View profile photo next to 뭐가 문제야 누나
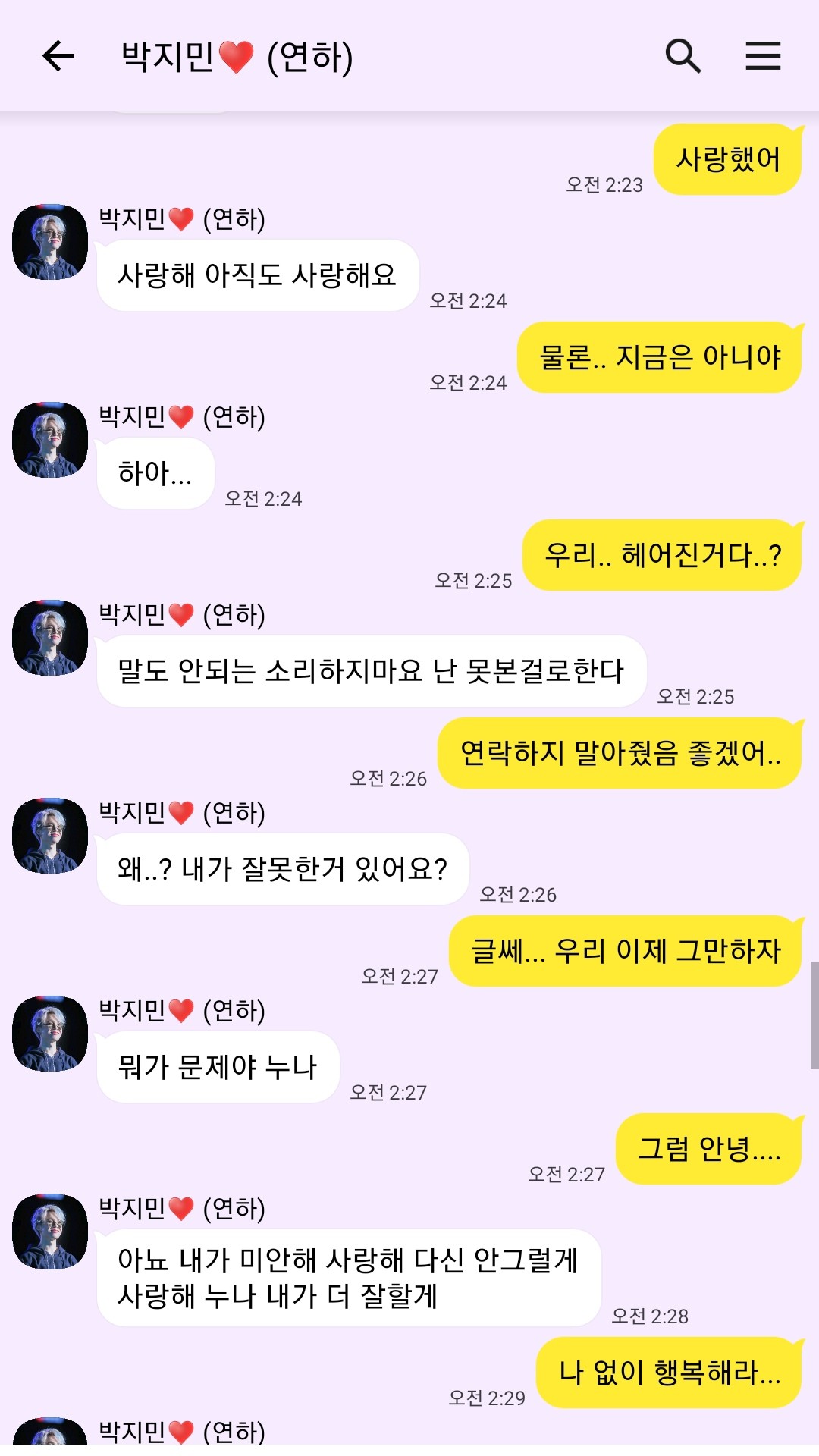The width and height of the screenshot is (819, 1456). 50,1034
